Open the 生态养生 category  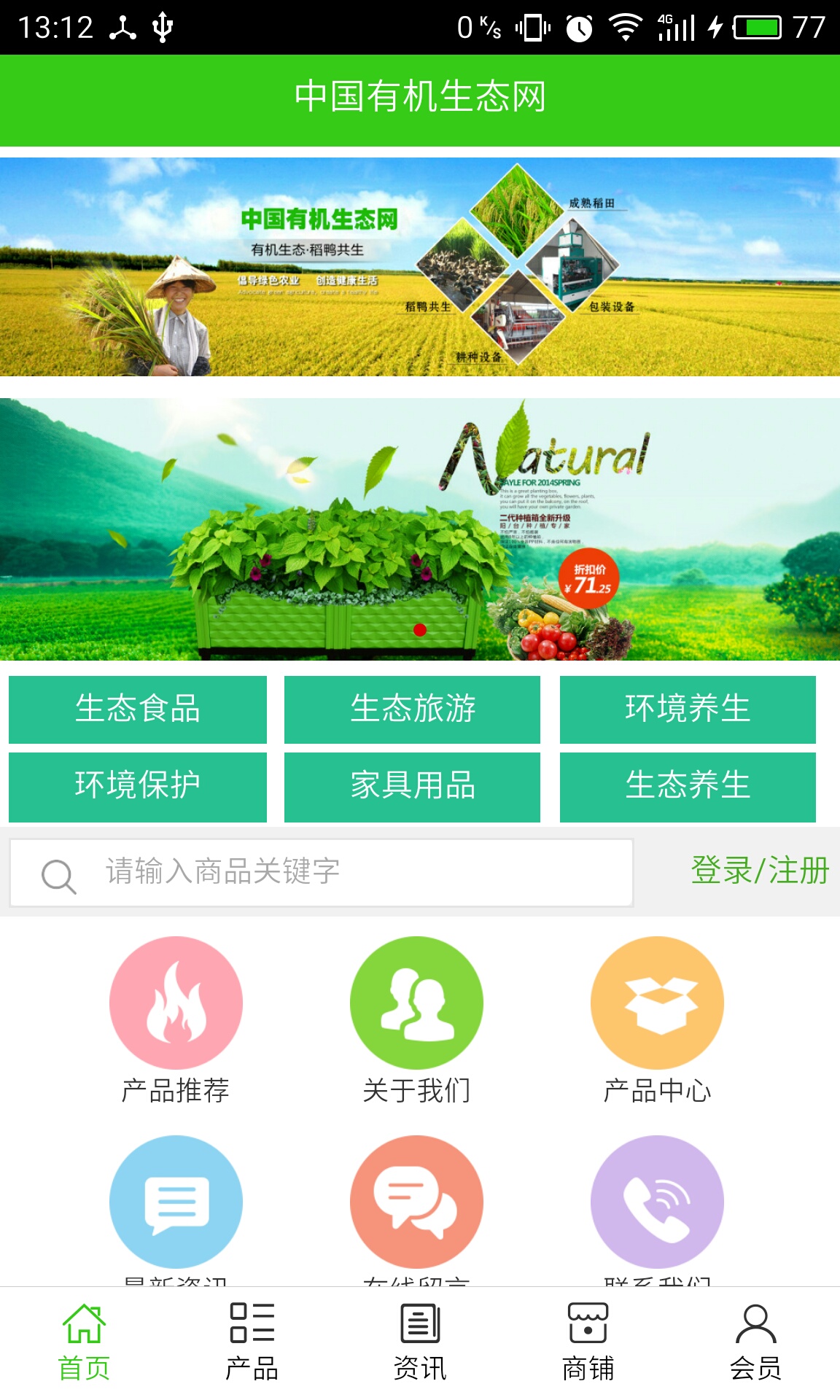[689, 786]
